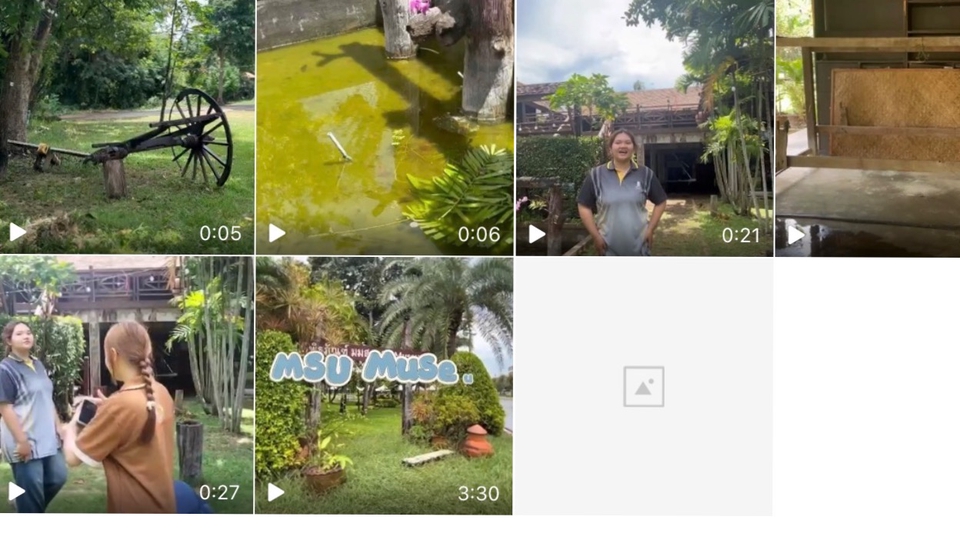960x540 pixels.
Task: Play the green pond video lasting 0:06
Action: (384, 127)
